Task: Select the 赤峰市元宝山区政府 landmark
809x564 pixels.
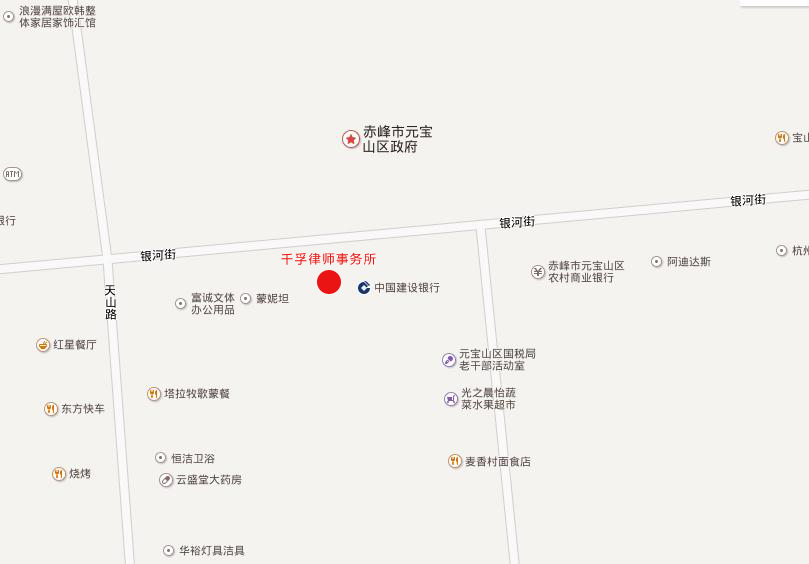Action: coord(351,139)
